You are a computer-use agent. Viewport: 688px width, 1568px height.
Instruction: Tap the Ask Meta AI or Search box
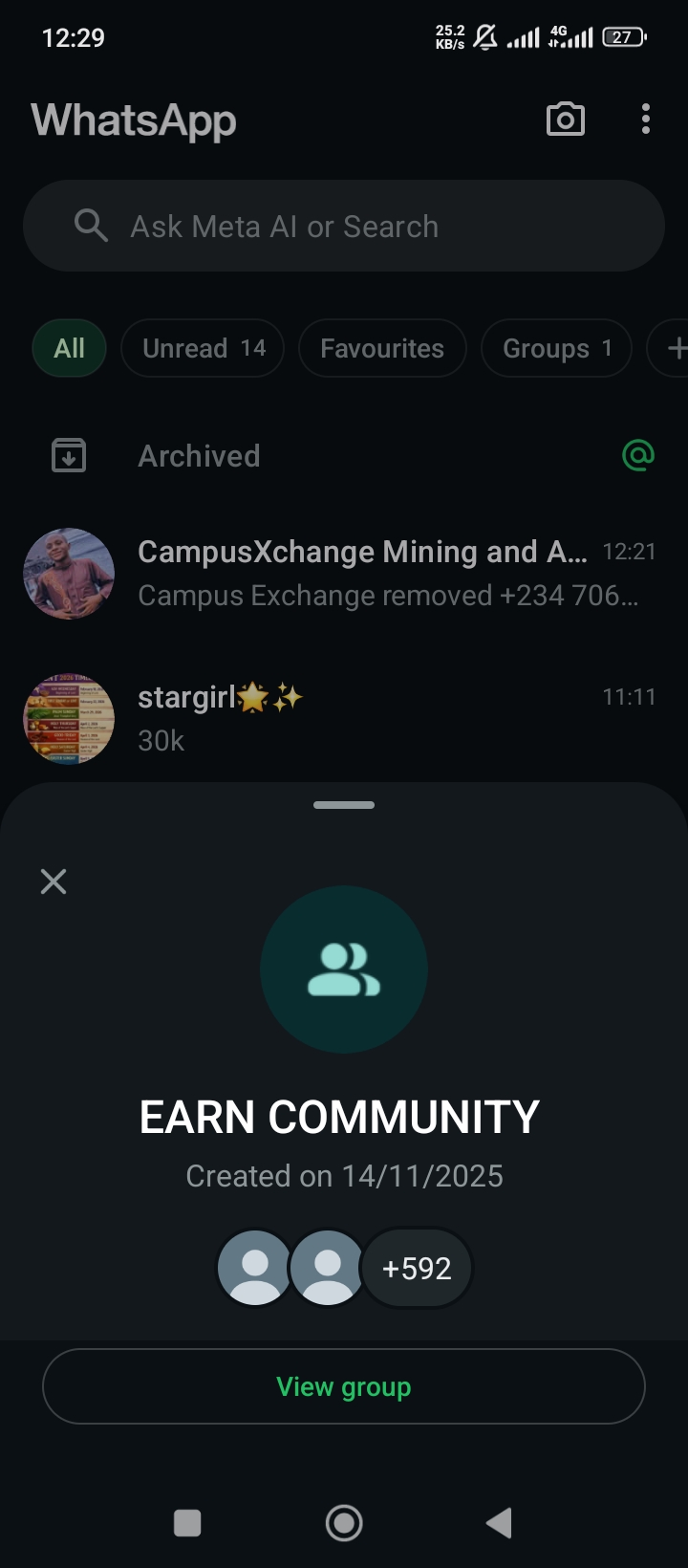(x=344, y=227)
